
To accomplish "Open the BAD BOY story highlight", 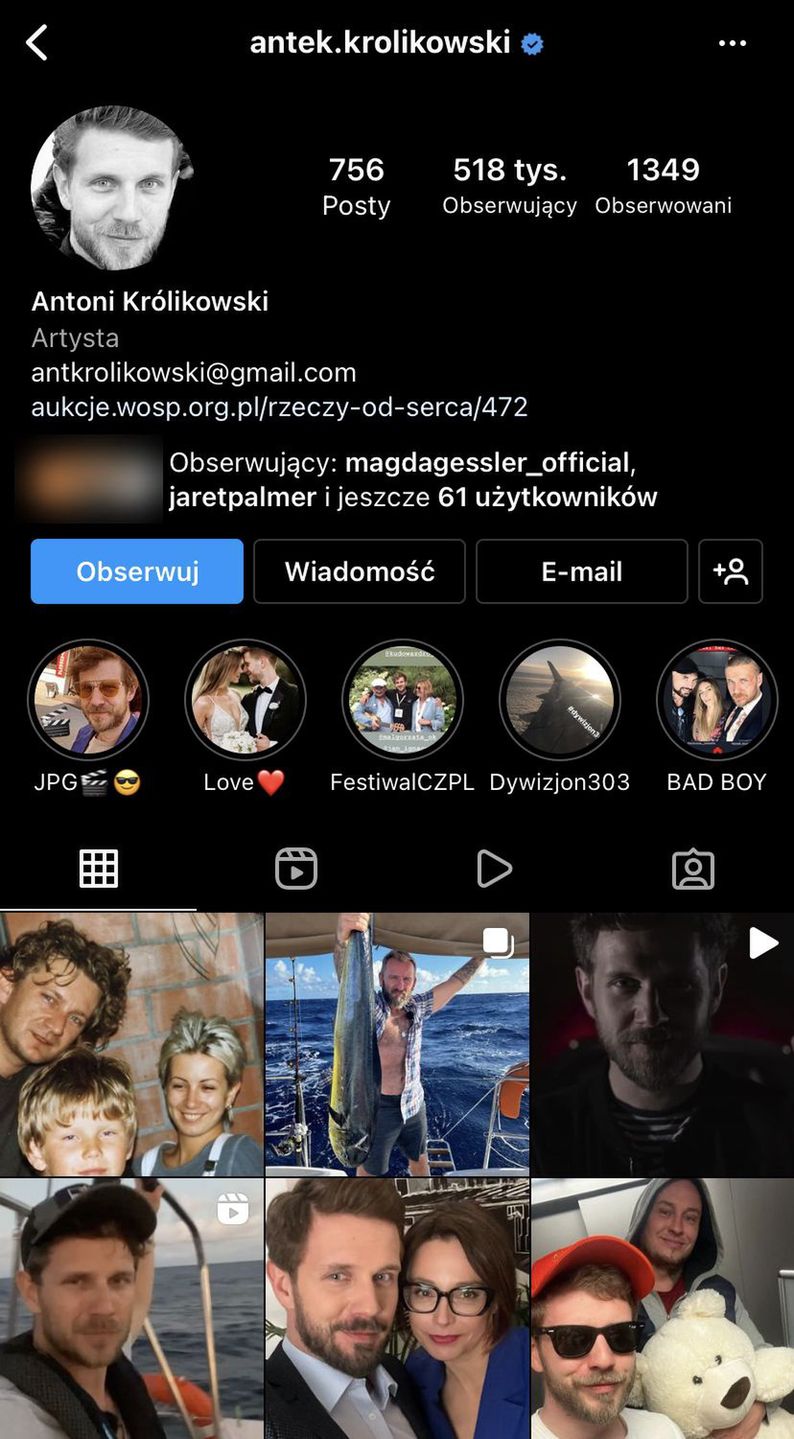I will tap(716, 700).
